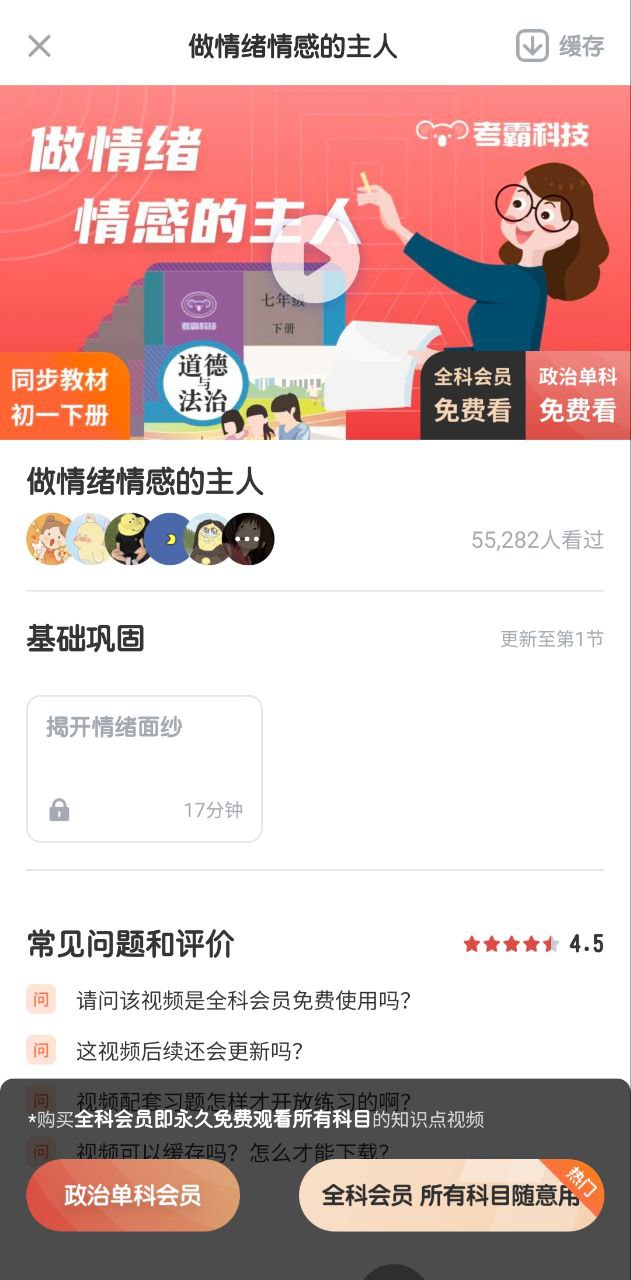The height and width of the screenshot is (1280, 631).
Task: Open the locked lesson 揭开情绪面纱
Action: [x=144, y=768]
